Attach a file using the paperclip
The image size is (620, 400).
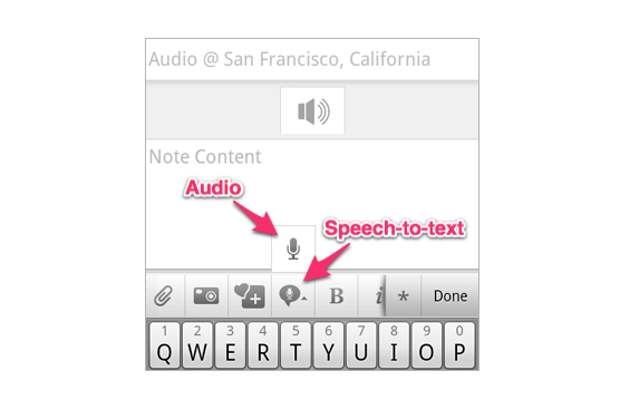(164, 295)
